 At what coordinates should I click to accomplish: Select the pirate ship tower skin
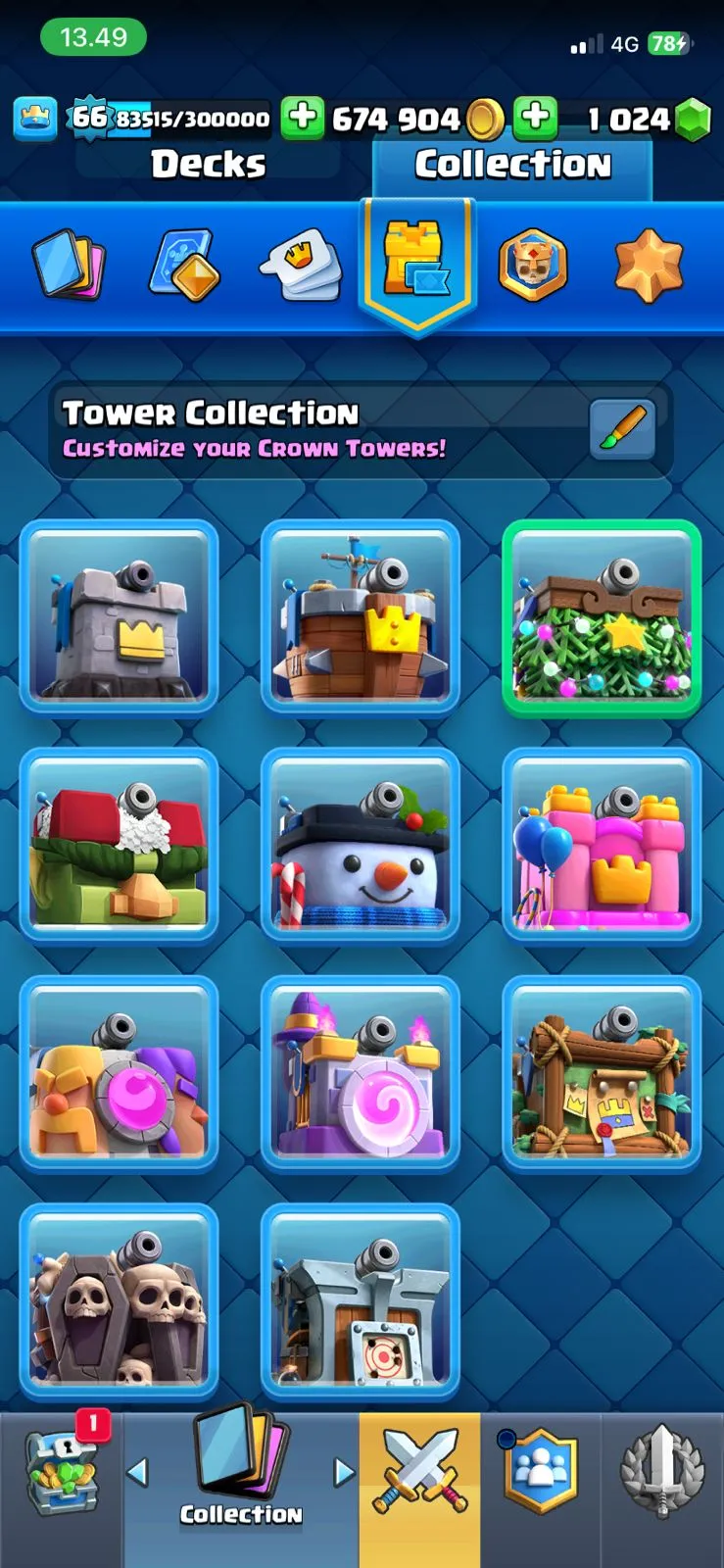pyautogui.click(x=361, y=616)
